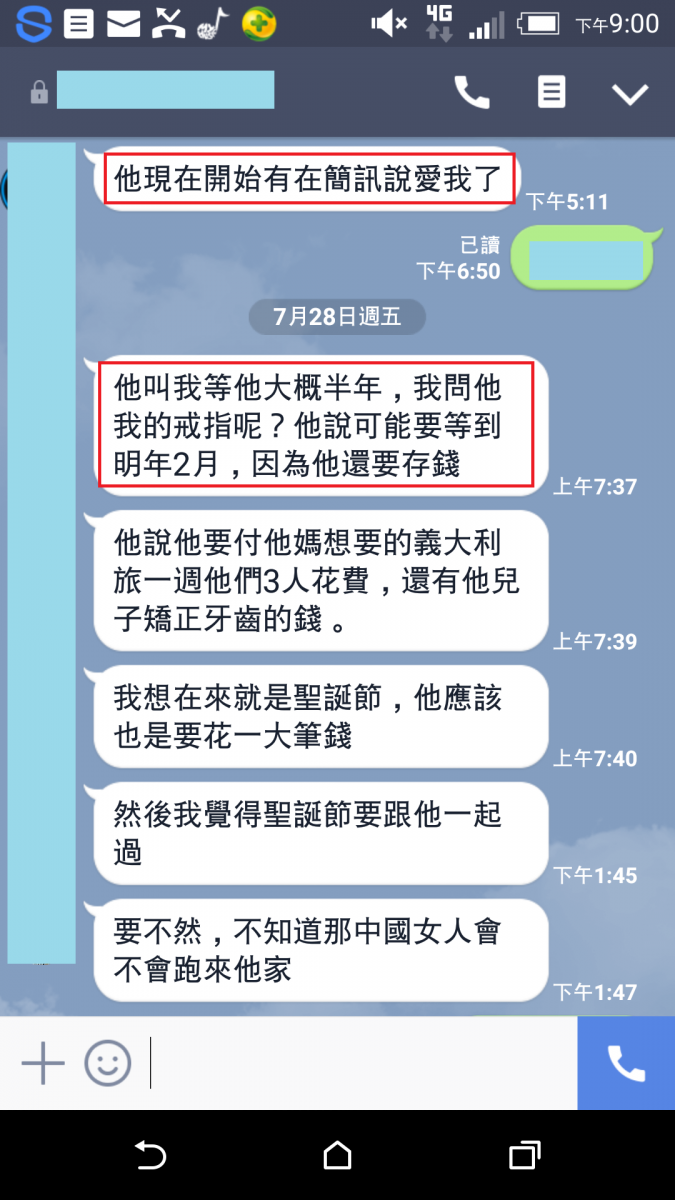
Task: Open the chat notes icon
Action: coord(551,93)
